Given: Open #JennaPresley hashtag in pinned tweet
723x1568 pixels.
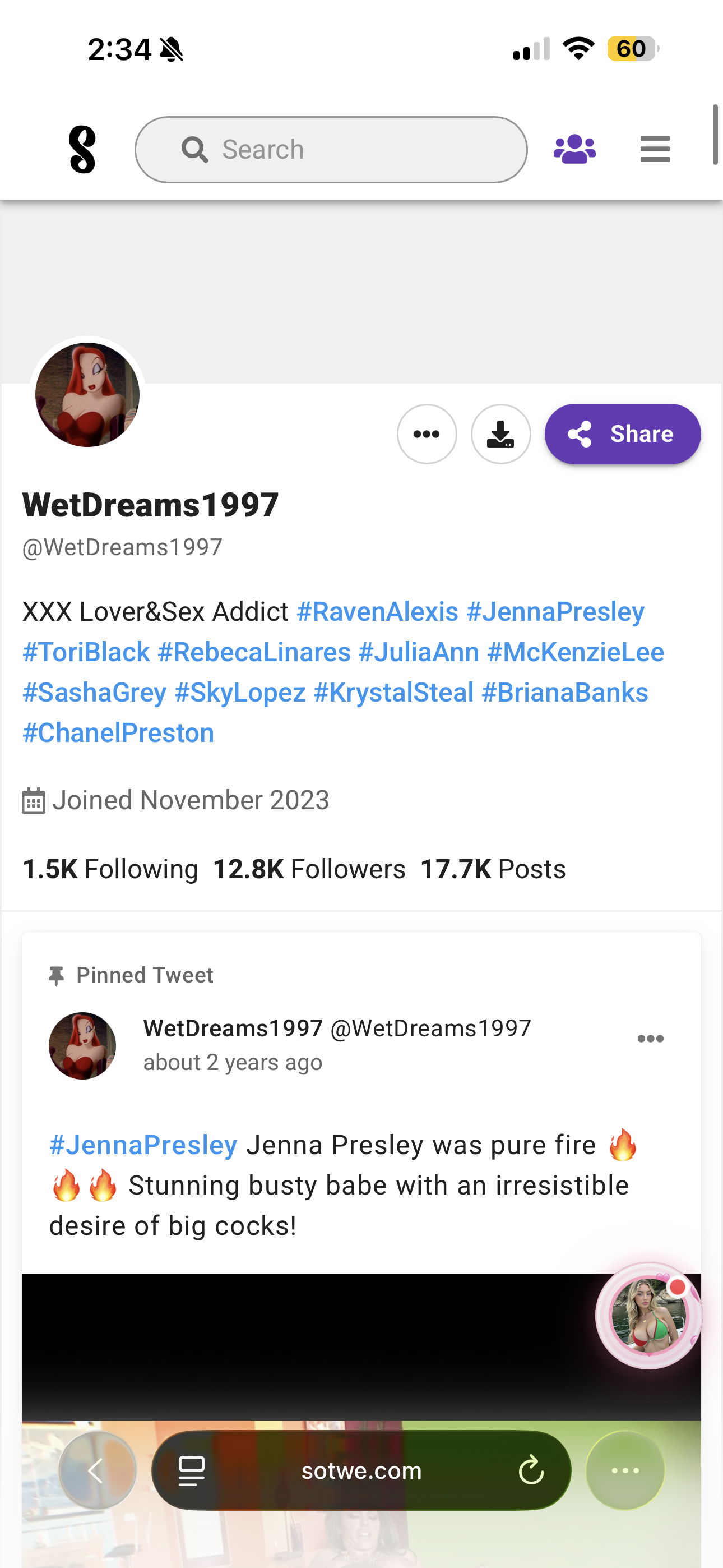Looking at the screenshot, I should click(x=143, y=1145).
